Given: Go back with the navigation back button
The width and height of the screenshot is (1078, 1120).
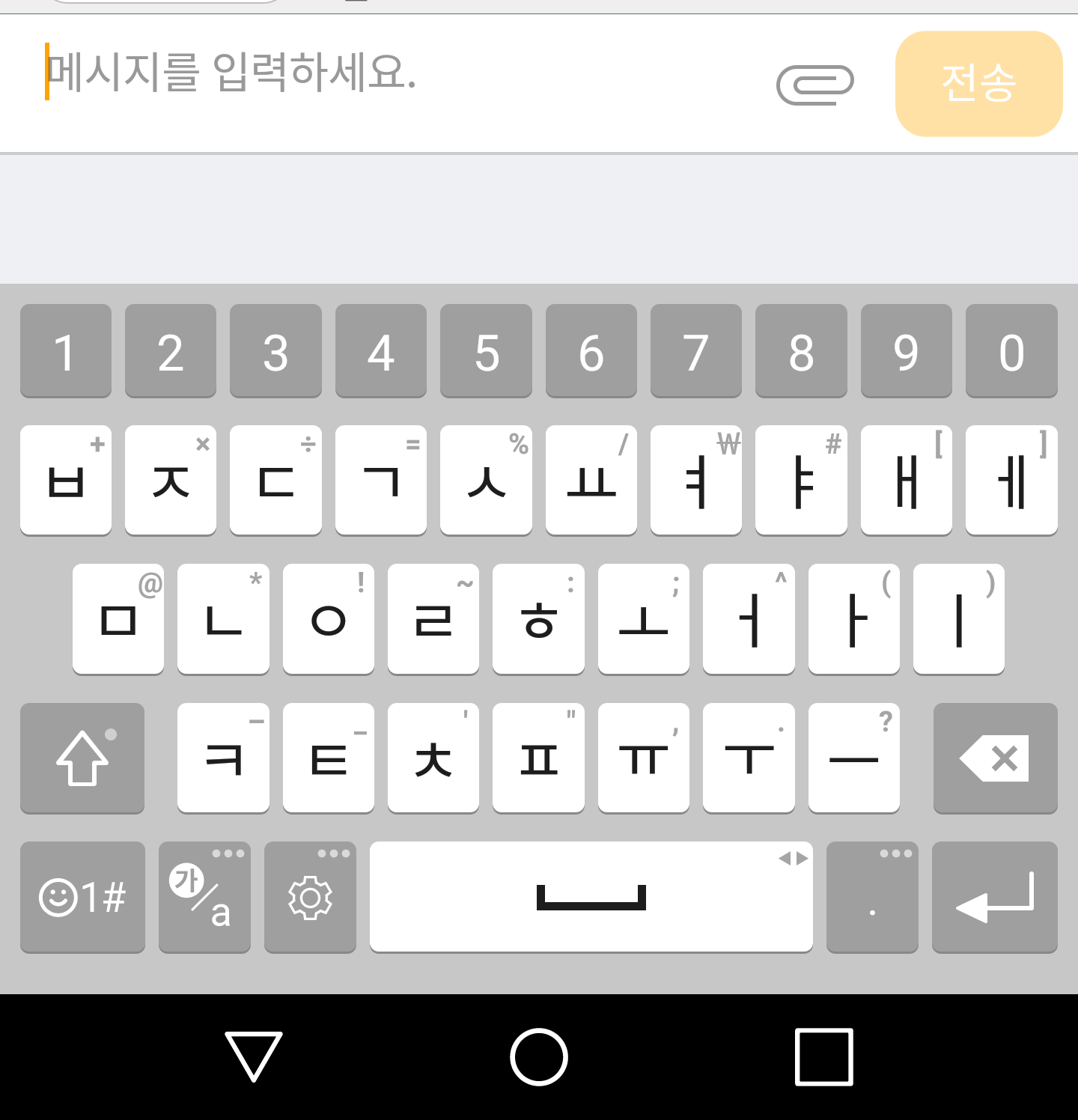Looking at the screenshot, I should 254,1056.
